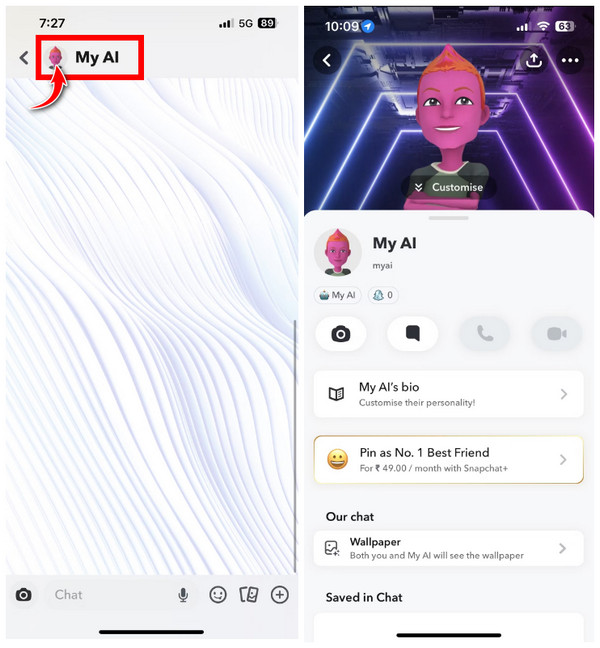Image resolution: width=600 pixels, height=648 pixels.
Task: Open chat using the speech bubble button
Action: click(x=412, y=334)
